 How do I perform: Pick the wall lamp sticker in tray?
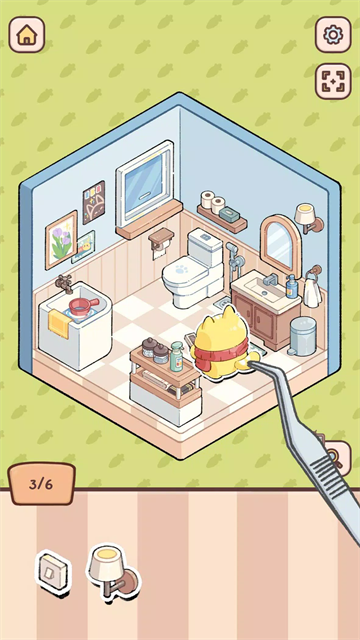pos(113,572)
